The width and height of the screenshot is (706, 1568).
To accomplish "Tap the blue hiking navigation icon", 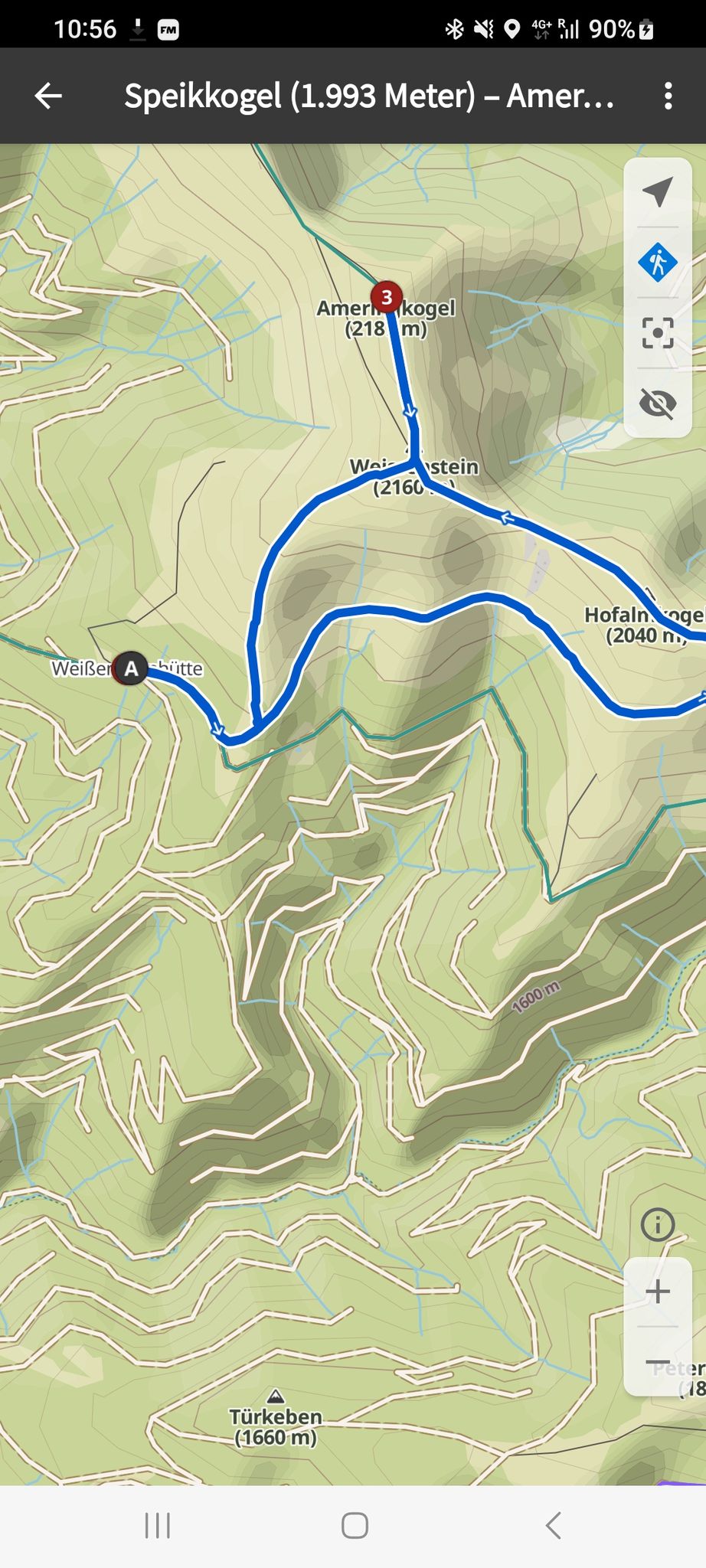I will [x=658, y=263].
